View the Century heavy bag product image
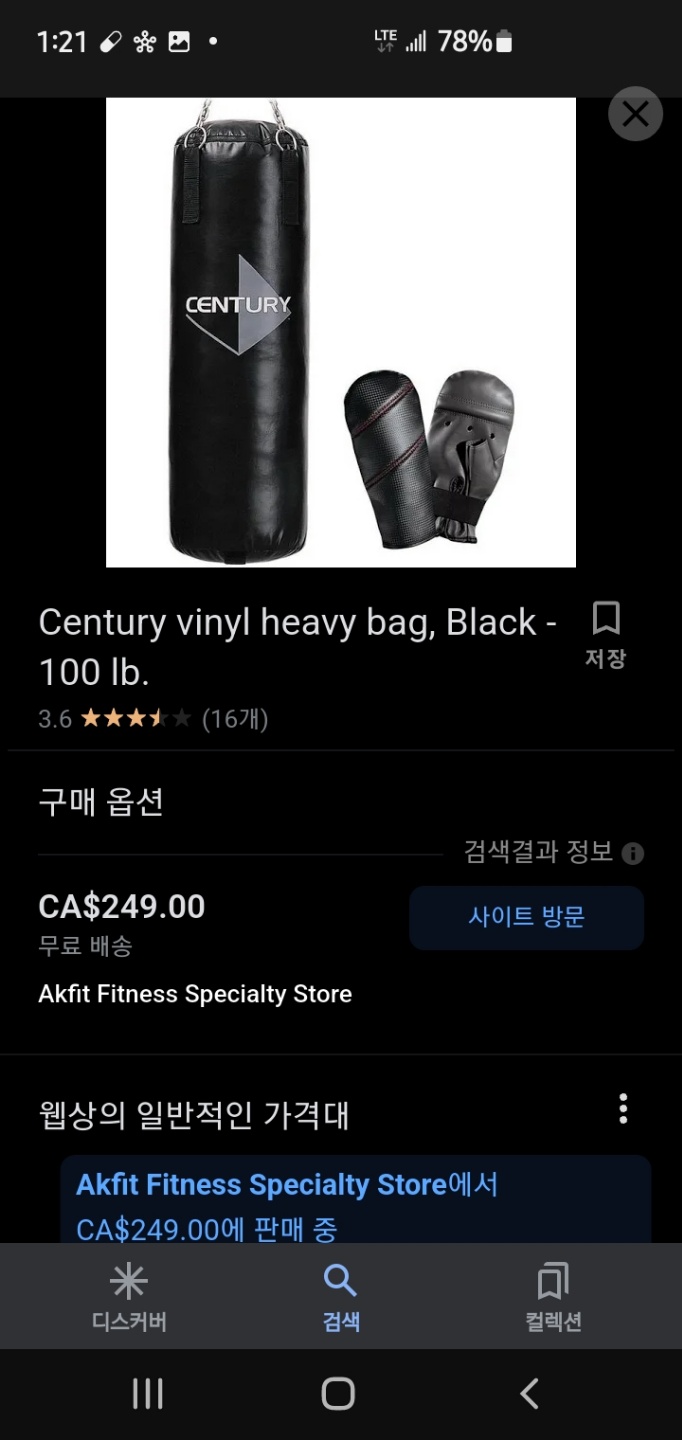This screenshot has width=682, height=1440. point(341,332)
